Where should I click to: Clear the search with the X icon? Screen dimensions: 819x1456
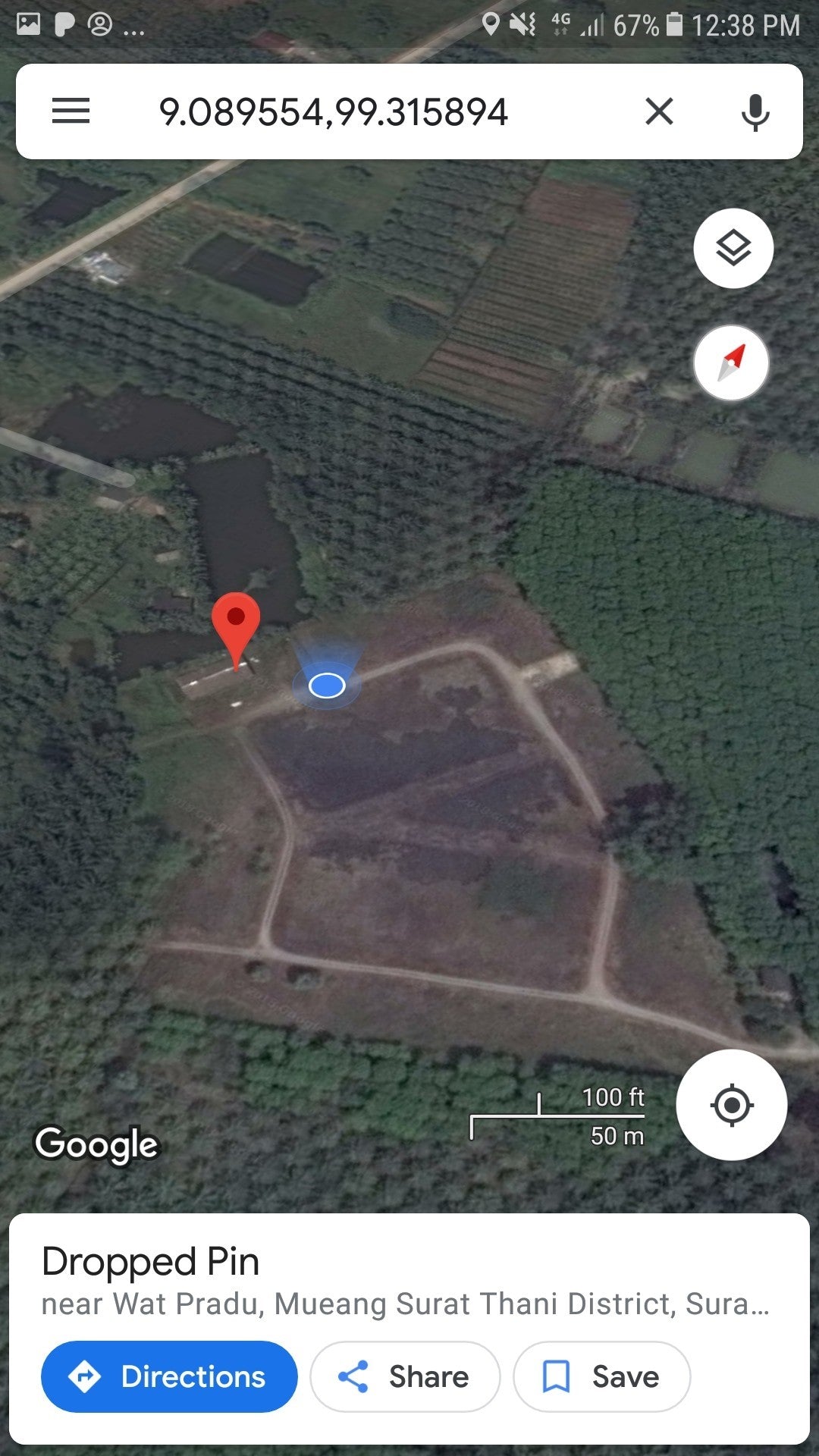pyautogui.click(x=659, y=111)
